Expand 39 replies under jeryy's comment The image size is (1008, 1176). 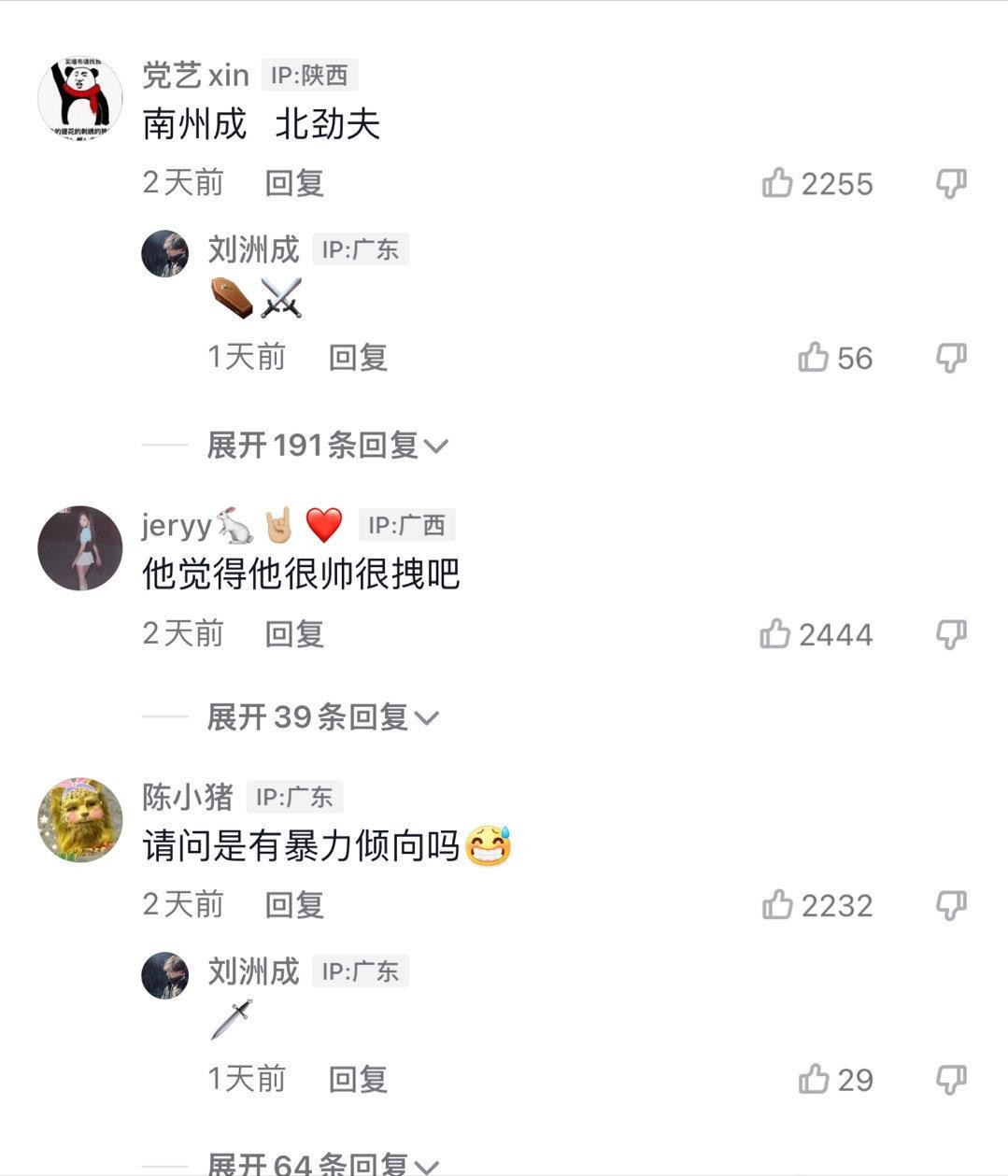(x=322, y=717)
